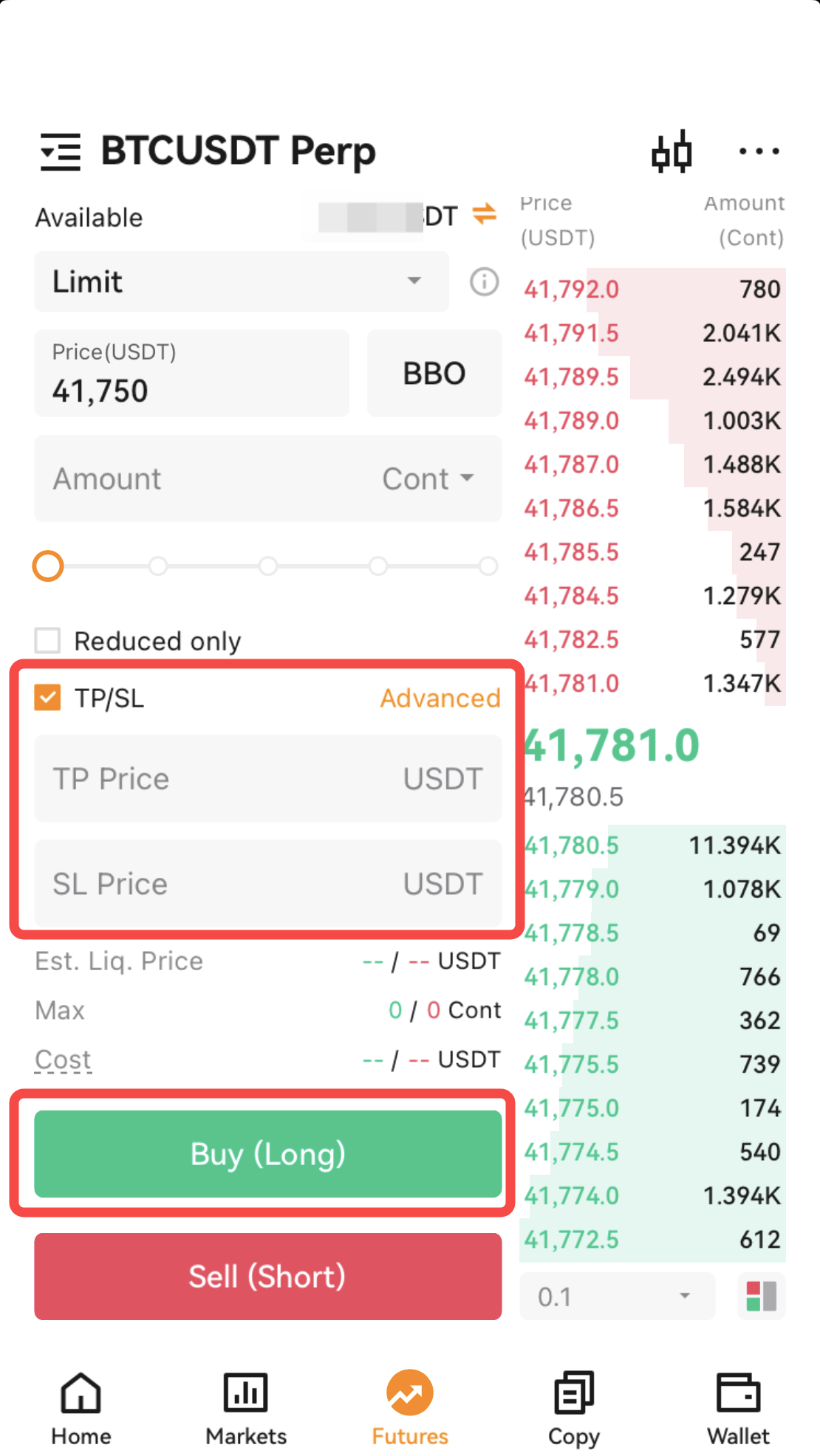Place a Sell (Short) order
The width and height of the screenshot is (820, 1456).
pyautogui.click(x=268, y=1276)
